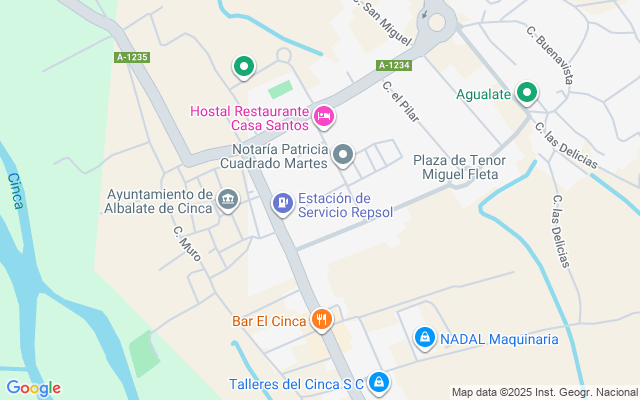The image size is (640, 400).
Task: Tap the Notaría Patricia Cuadrado Martes pin
Action: point(343,154)
